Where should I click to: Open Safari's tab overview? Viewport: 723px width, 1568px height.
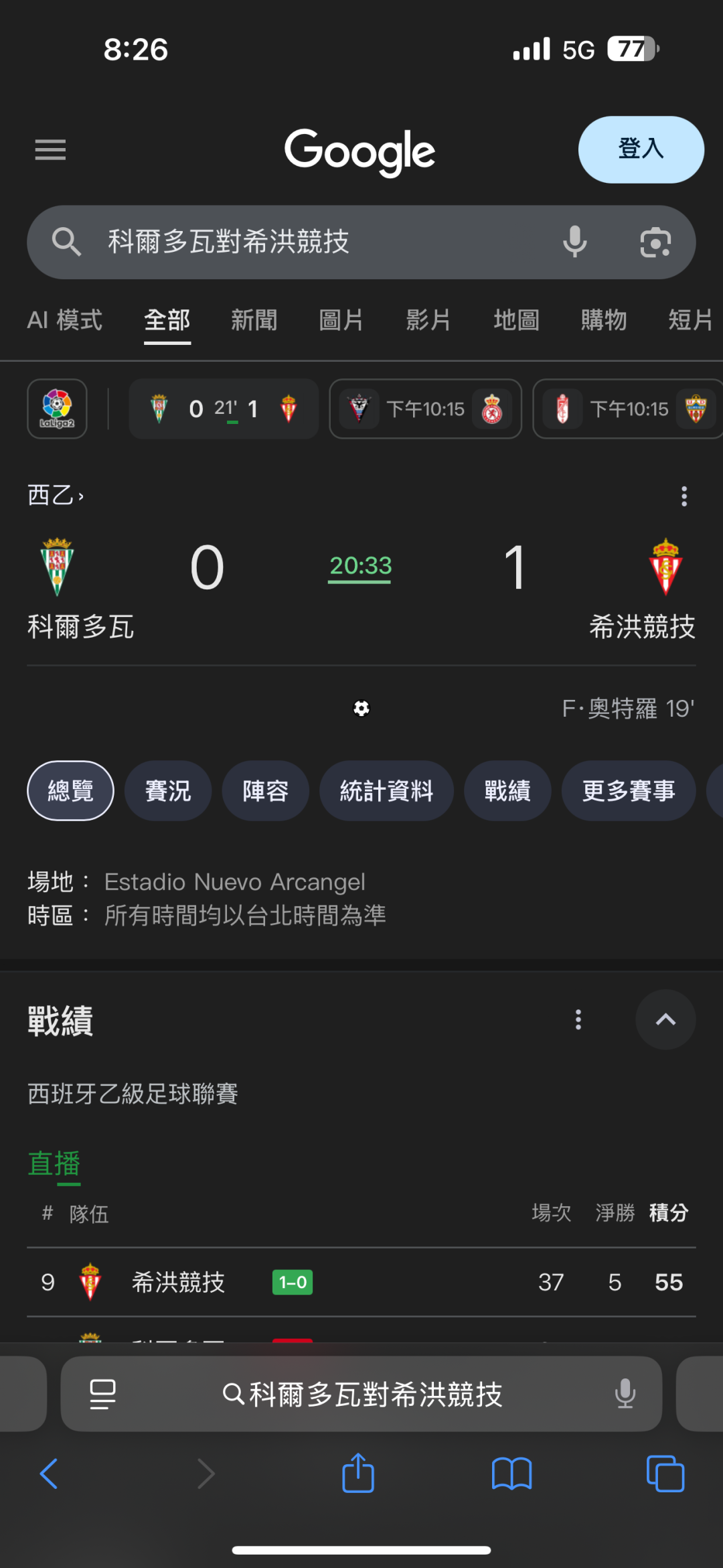[665, 1474]
